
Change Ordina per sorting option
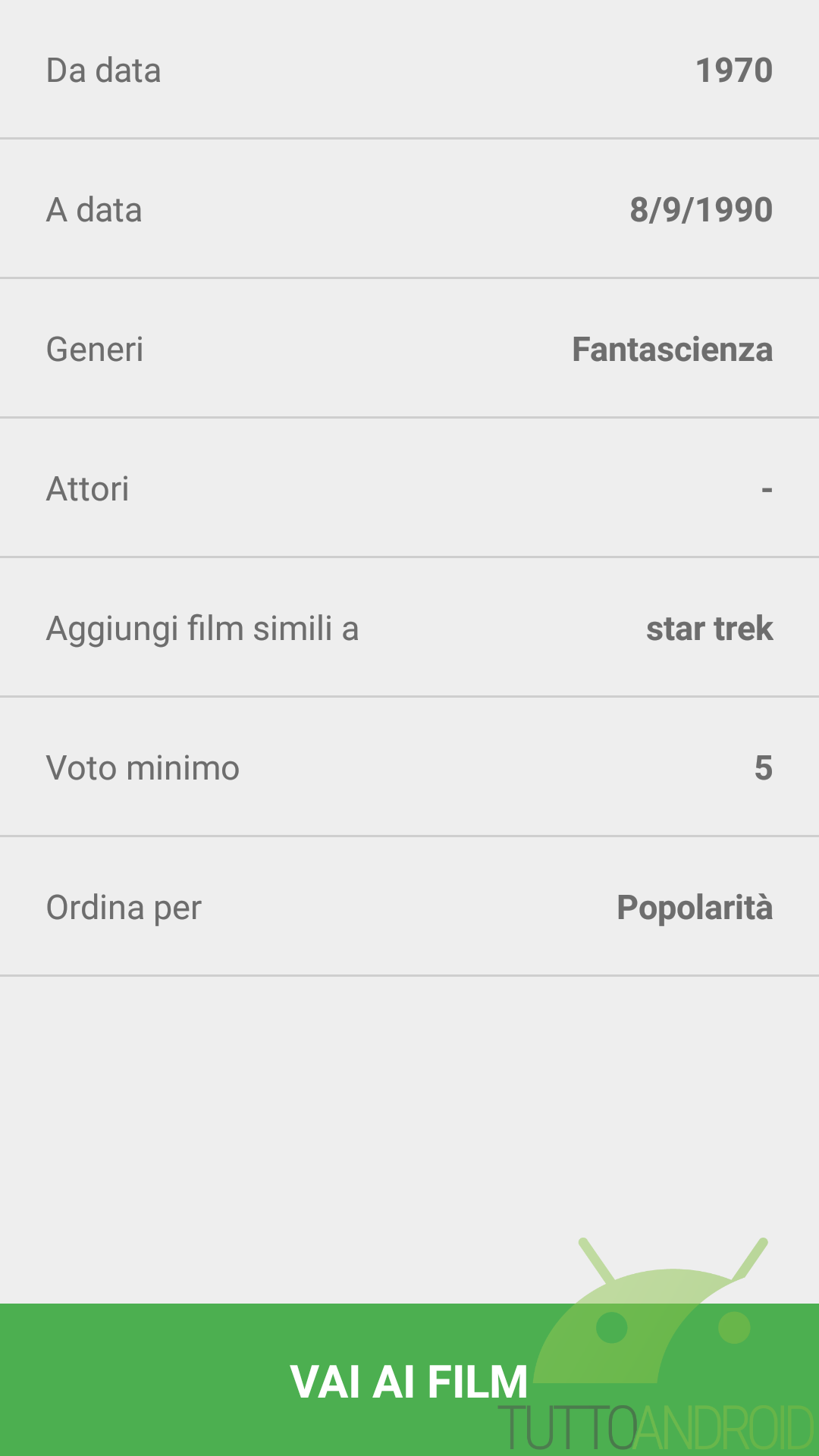pos(409,907)
